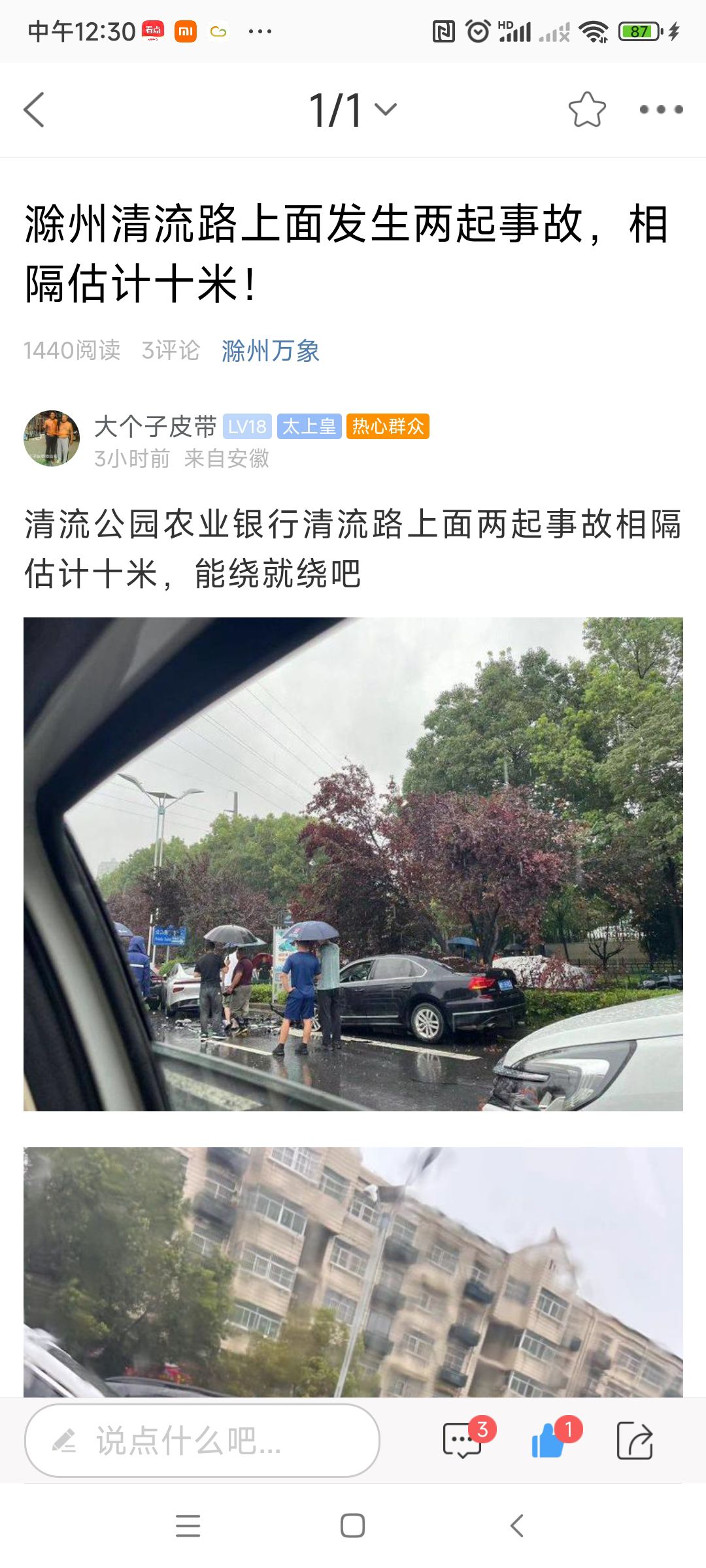Open the accident photo with black car
This screenshot has height=1568, width=706.
353,864
